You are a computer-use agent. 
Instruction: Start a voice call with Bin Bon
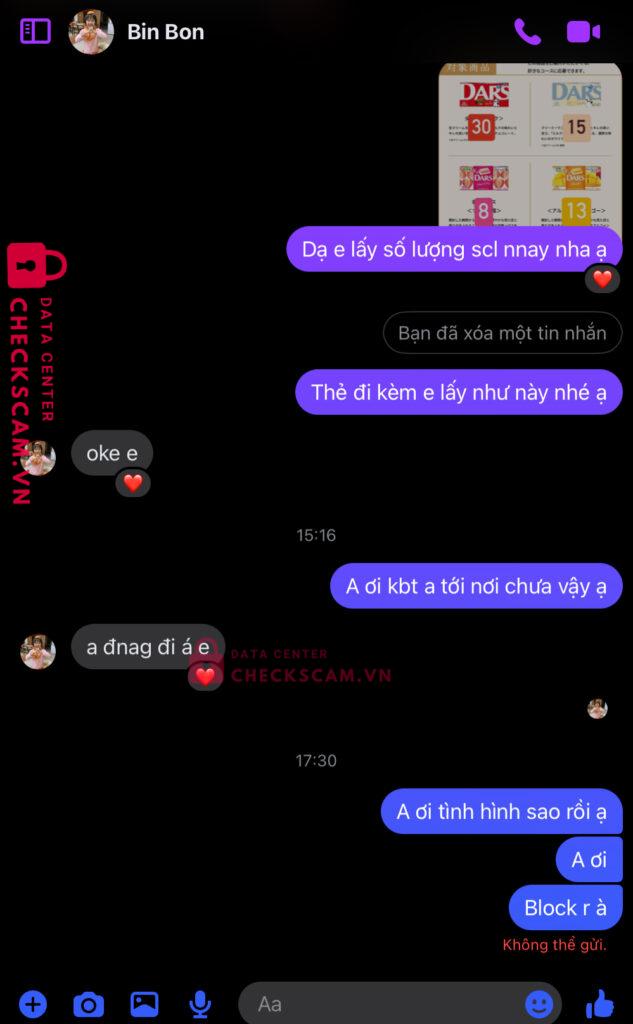527,31
